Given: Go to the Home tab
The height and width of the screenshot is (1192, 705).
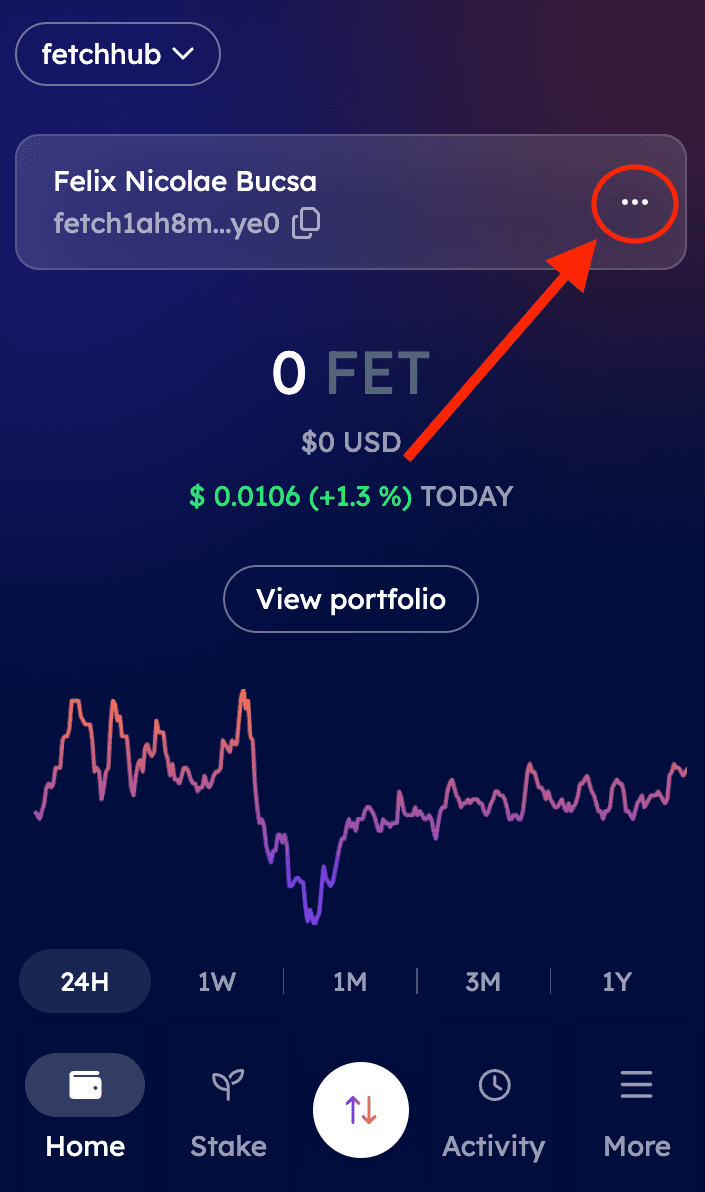Looking at the screenshot, I should tap(85, 1108).
